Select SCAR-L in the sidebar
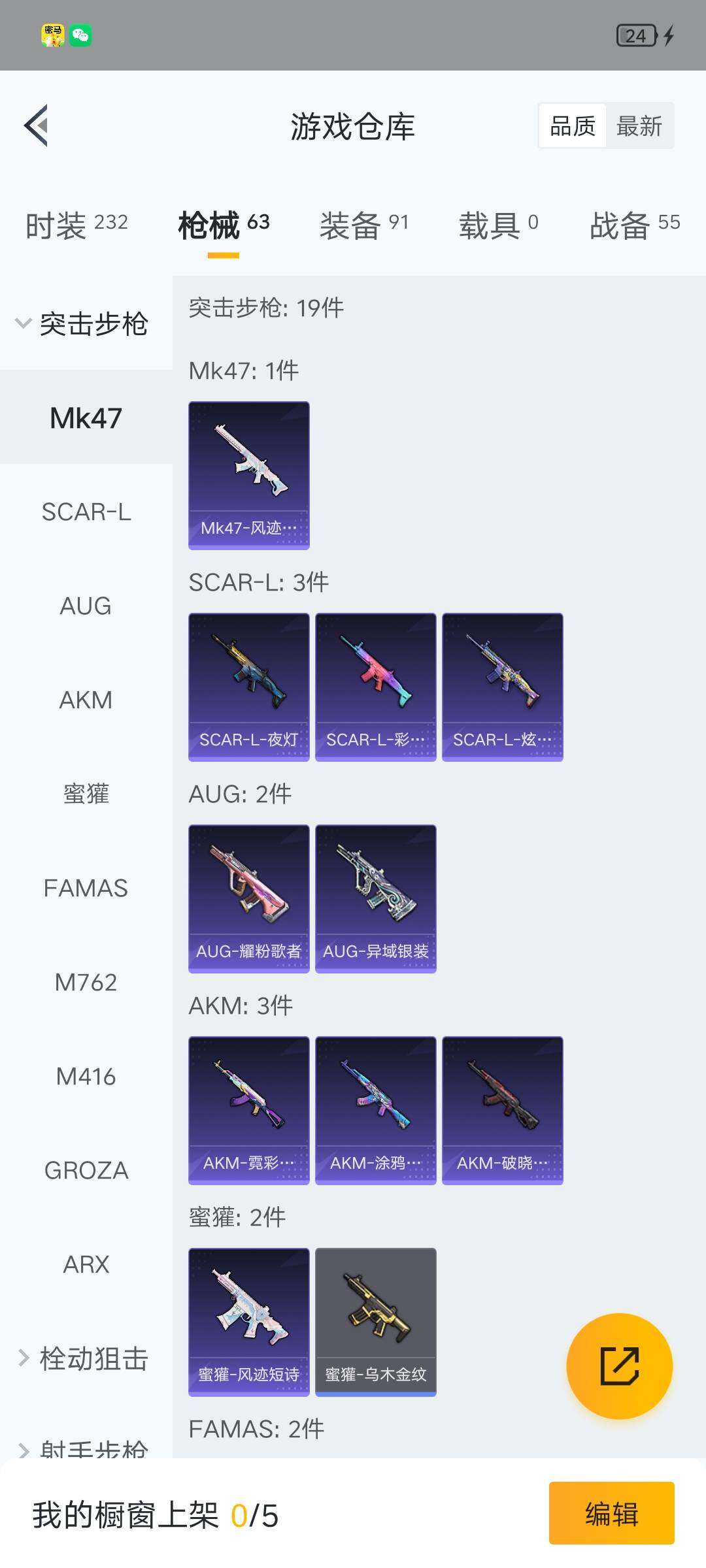Screen dimensions: 706x1568 click(86, 512)
